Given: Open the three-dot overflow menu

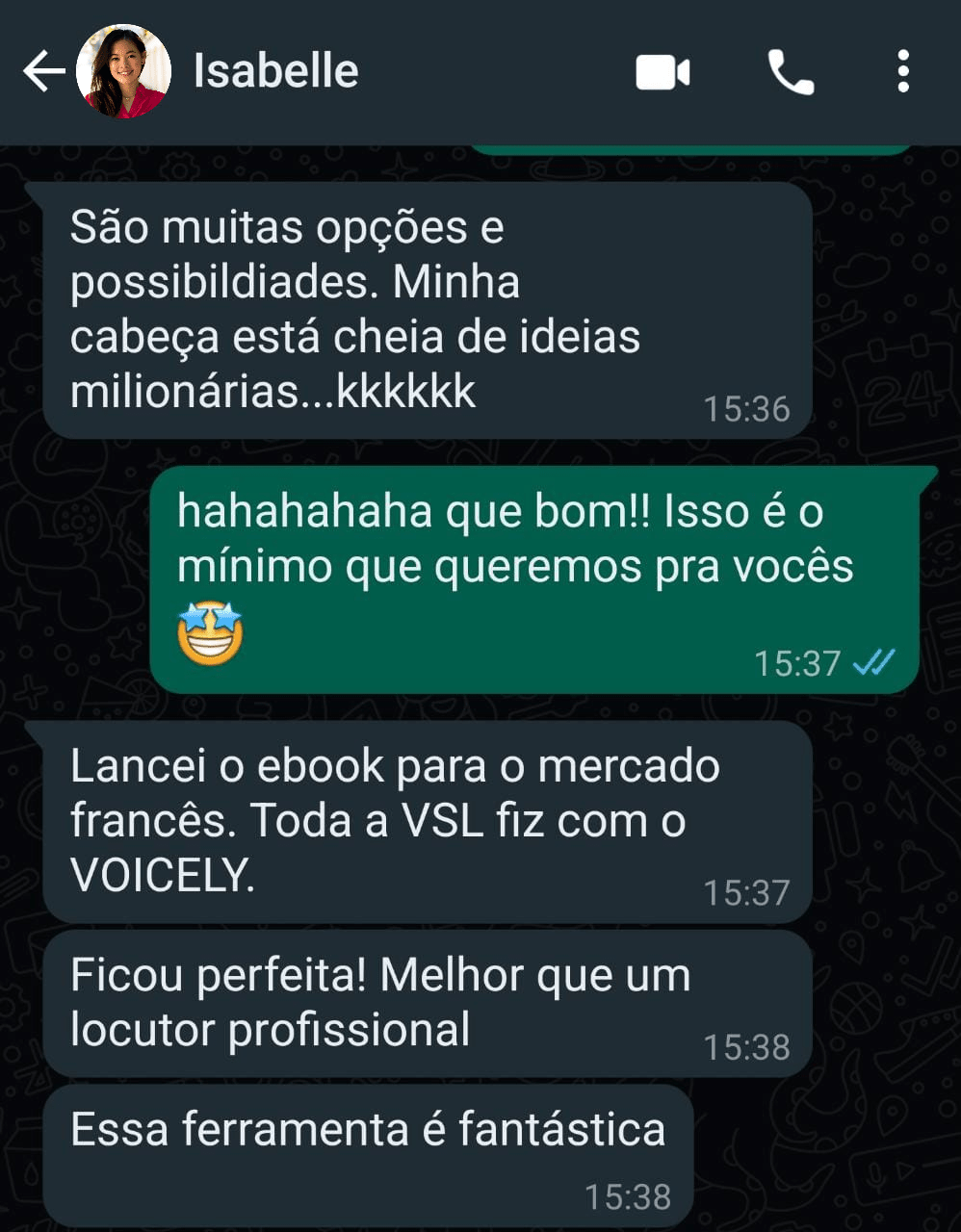Looking at the screenshot, I should 902,72.
